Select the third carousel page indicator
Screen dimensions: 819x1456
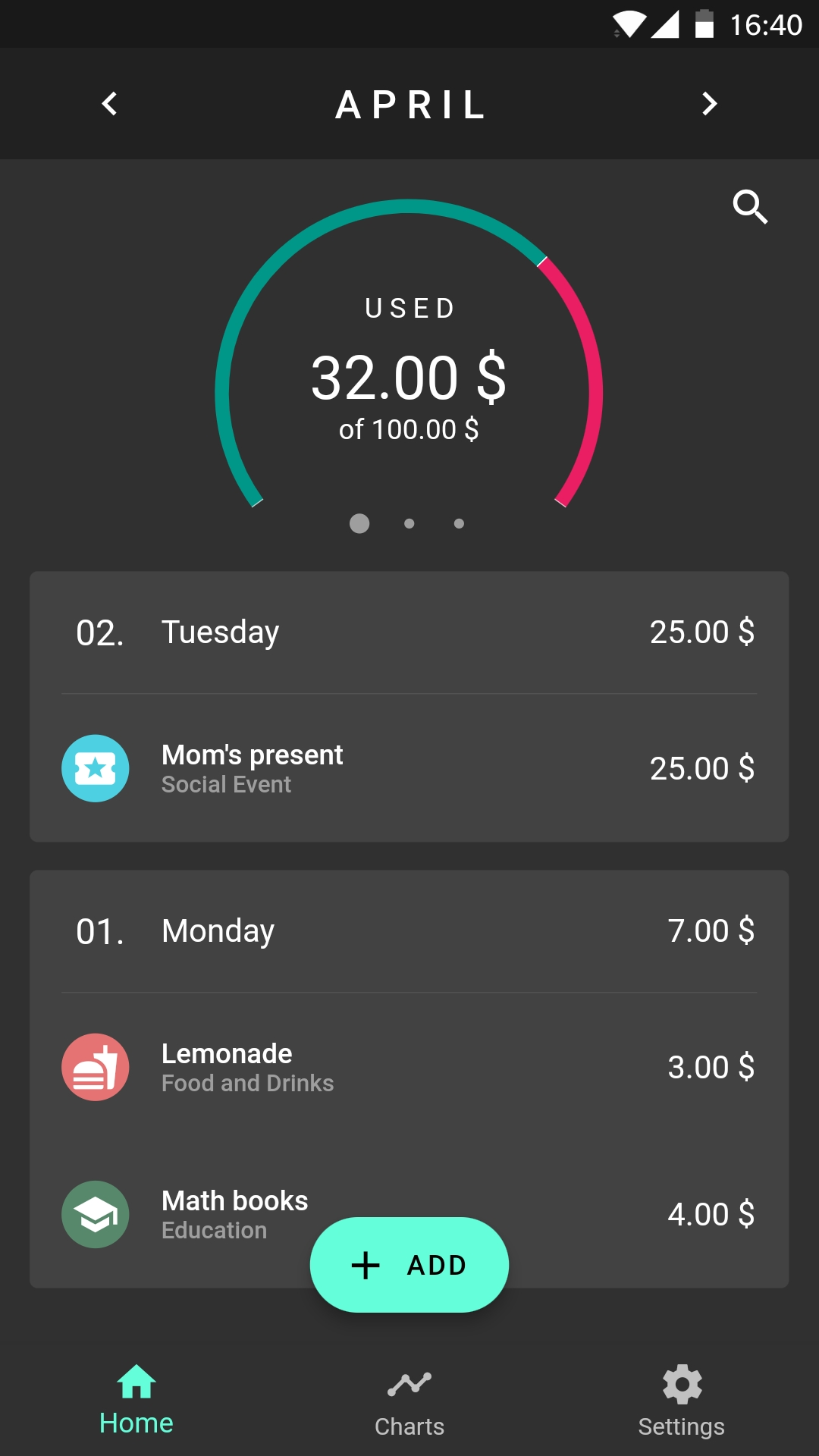point(458,523)
